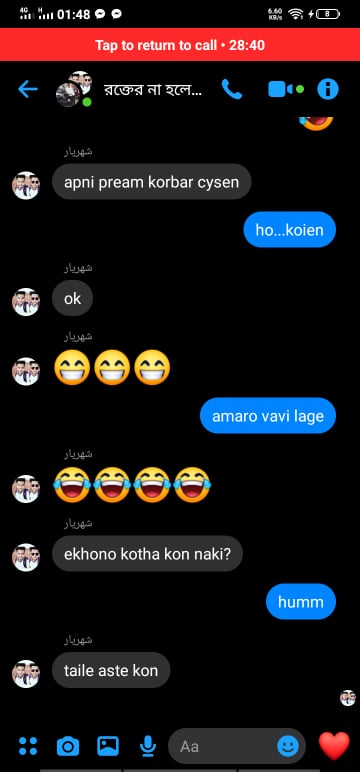Send a red heart reaction
This screenshot has height=772, width=360.
coord(334,746)
